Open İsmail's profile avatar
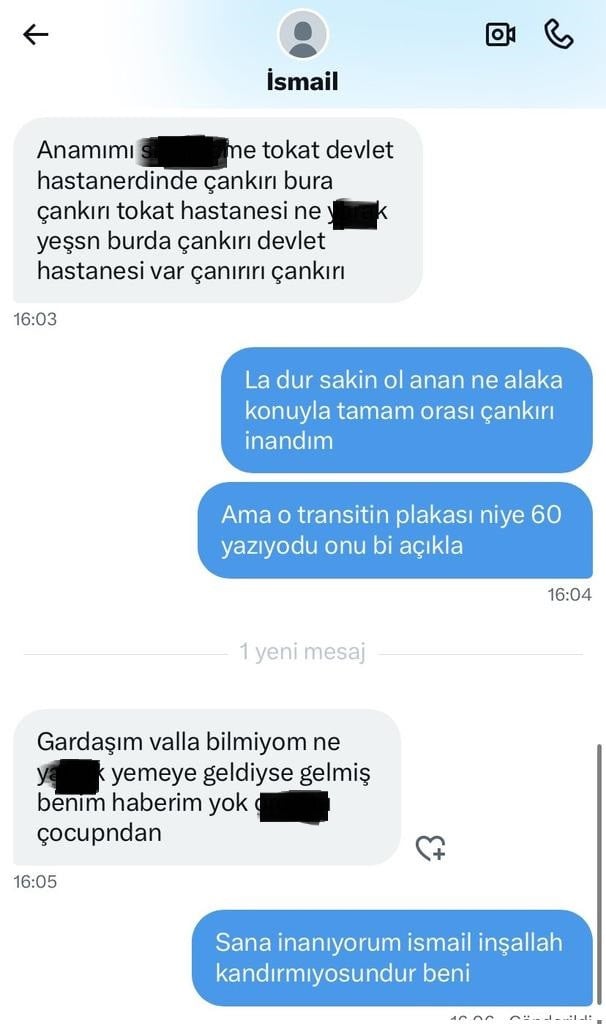Viewport: 606px width, 1024px height. [302, 38]
